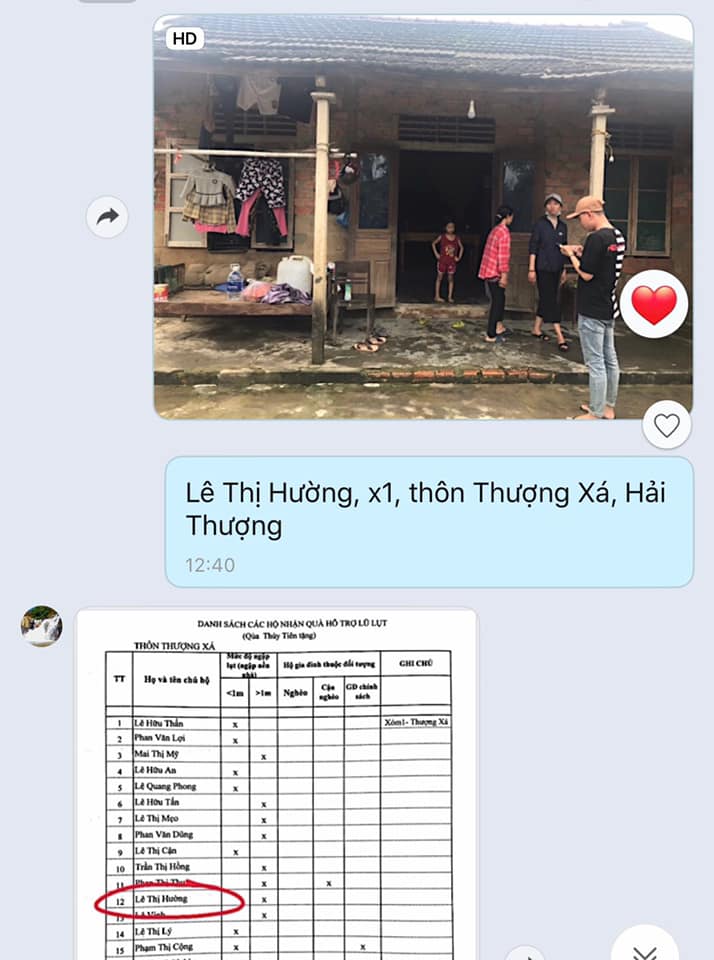Screen dimensions: 714x960
Task: Jump to latest messages with down chevron
Action: (646, 947)
